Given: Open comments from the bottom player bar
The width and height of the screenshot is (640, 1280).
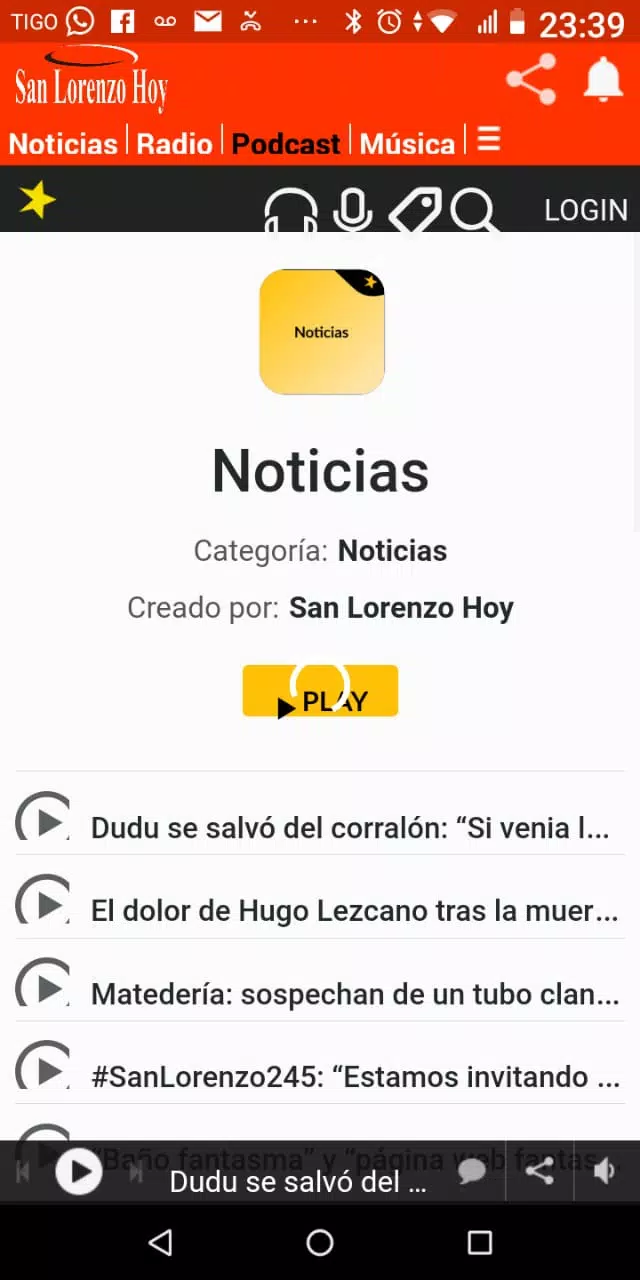Looking at the screenshot, I should pyautogui.click(x=472, y=1171).
